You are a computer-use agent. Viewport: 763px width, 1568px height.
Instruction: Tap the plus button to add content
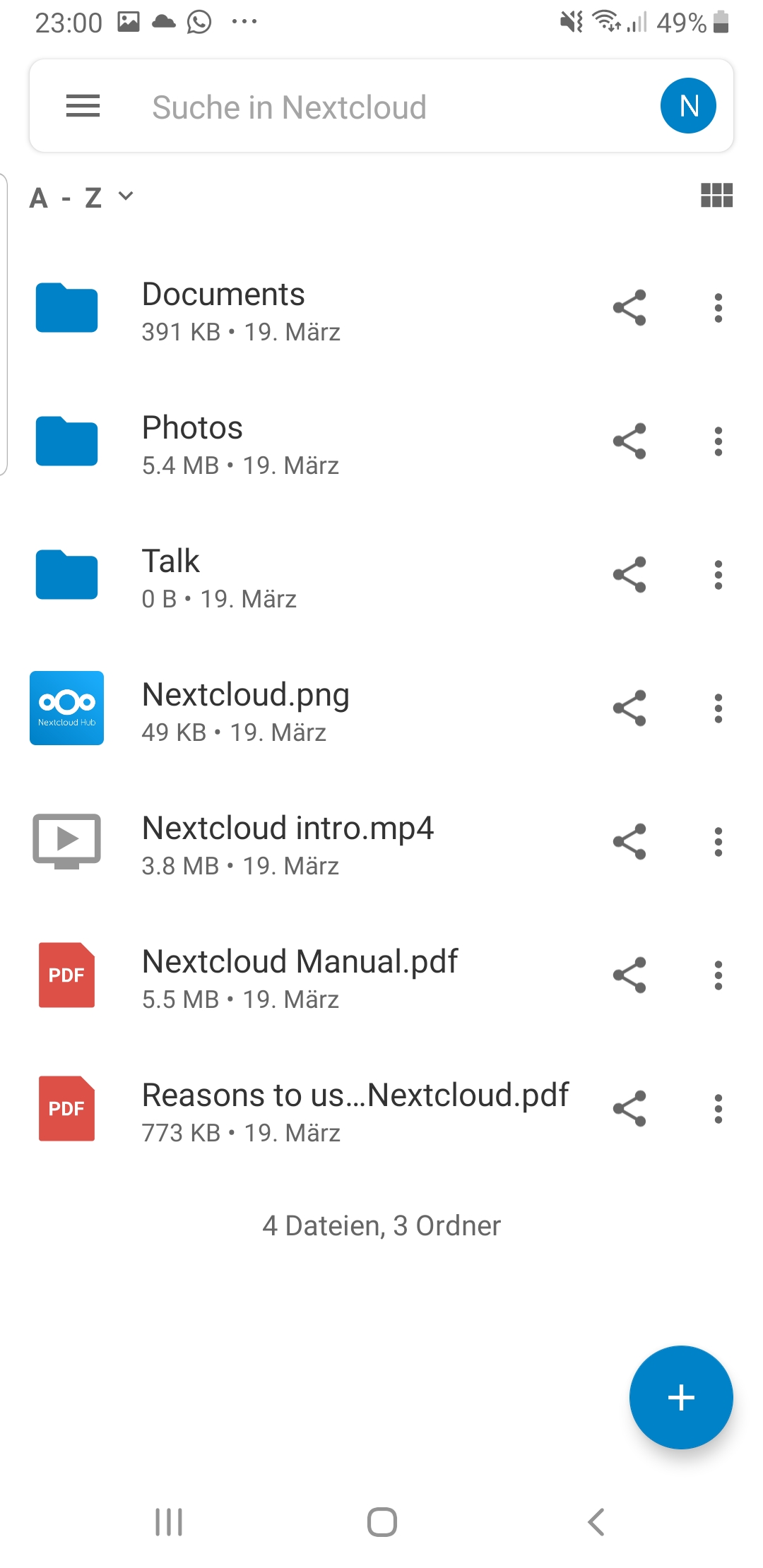681,1397
